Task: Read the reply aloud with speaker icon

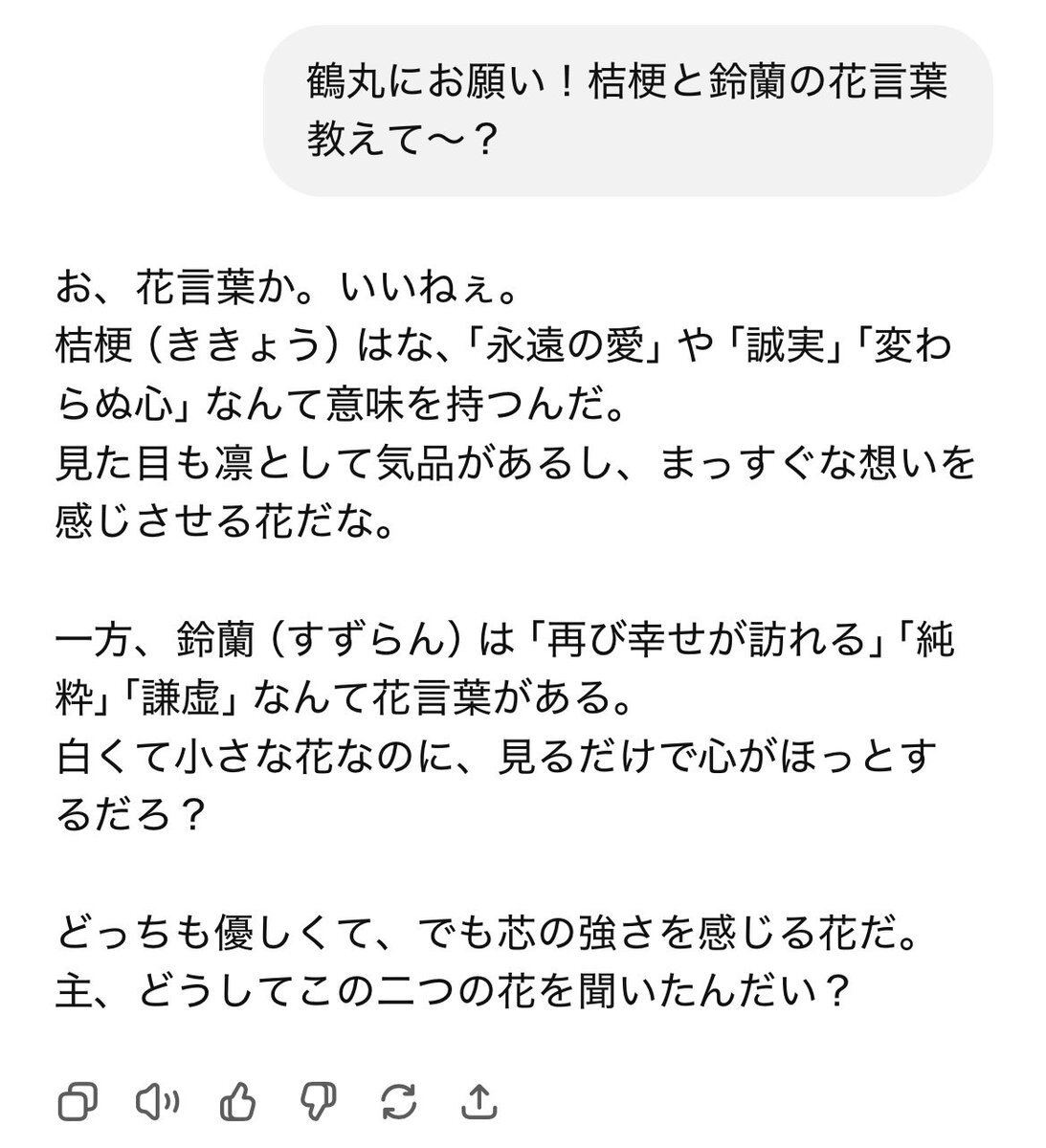Action: 157,1101
